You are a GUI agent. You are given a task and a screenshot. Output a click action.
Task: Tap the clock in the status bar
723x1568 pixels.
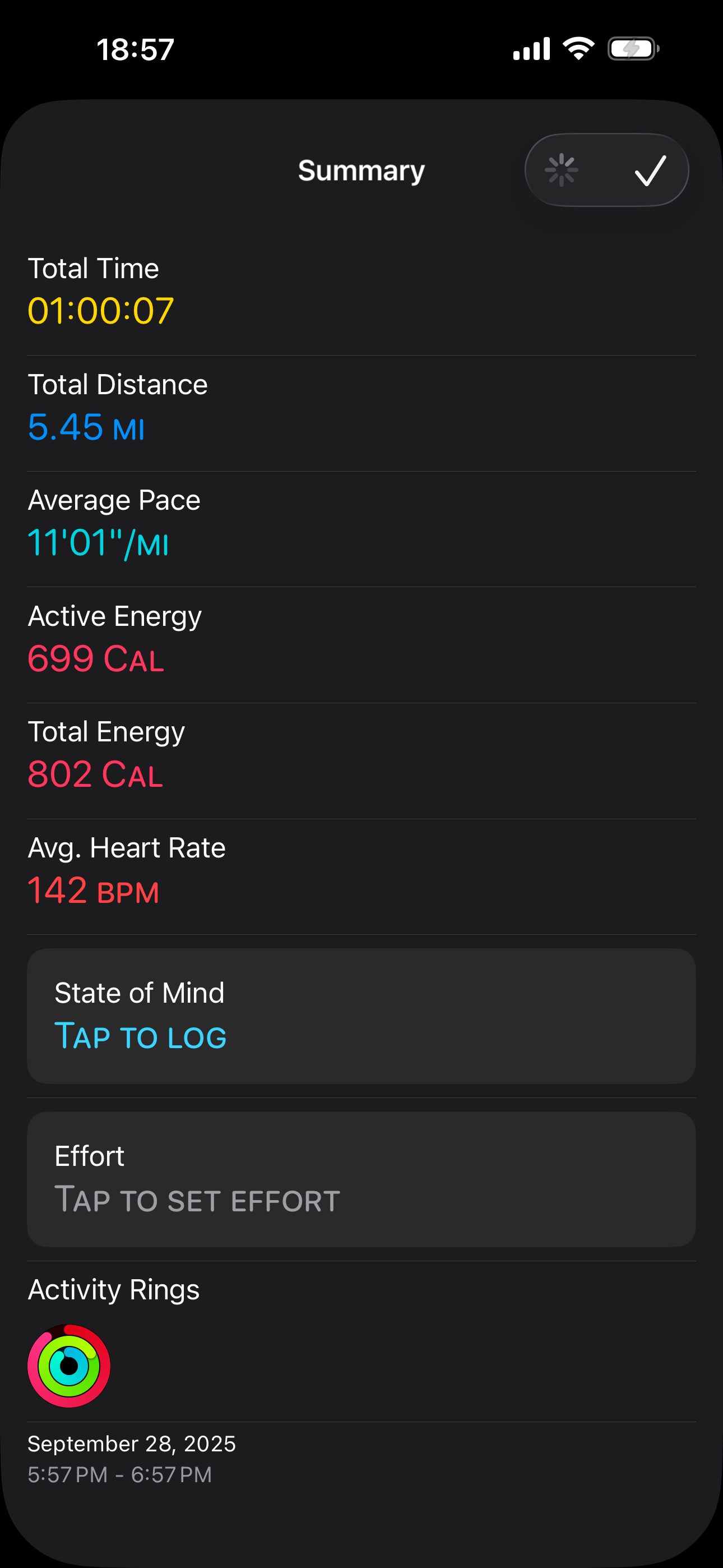click(x=135, y=49)
